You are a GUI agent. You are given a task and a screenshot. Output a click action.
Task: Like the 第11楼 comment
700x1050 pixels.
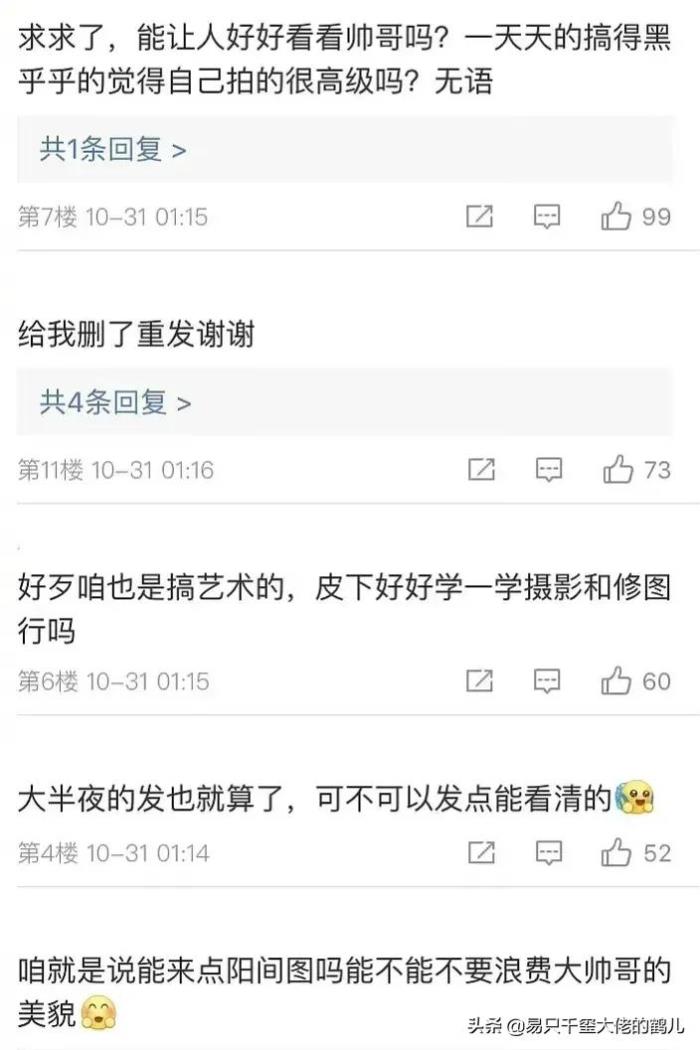pos(618,469)
